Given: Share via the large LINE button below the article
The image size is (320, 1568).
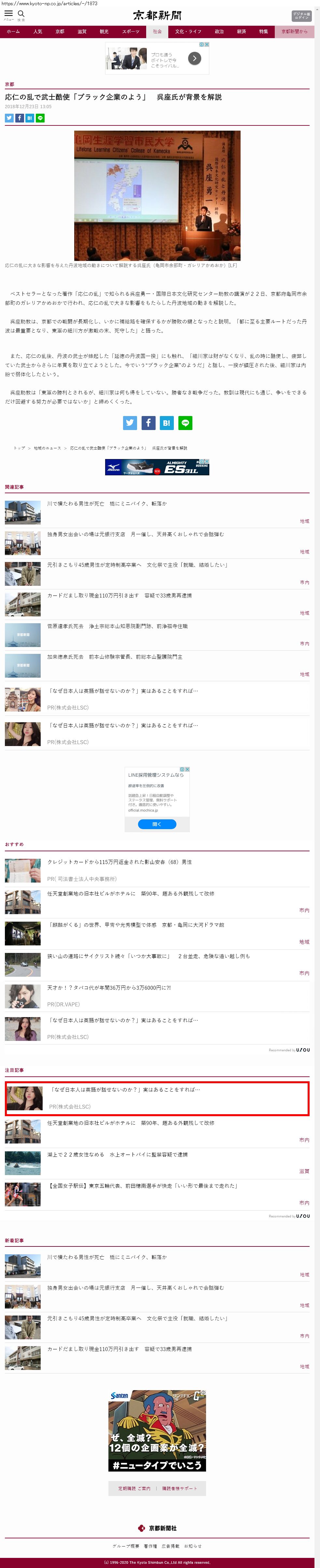Looking at the screenshot, I should point(186,423).
